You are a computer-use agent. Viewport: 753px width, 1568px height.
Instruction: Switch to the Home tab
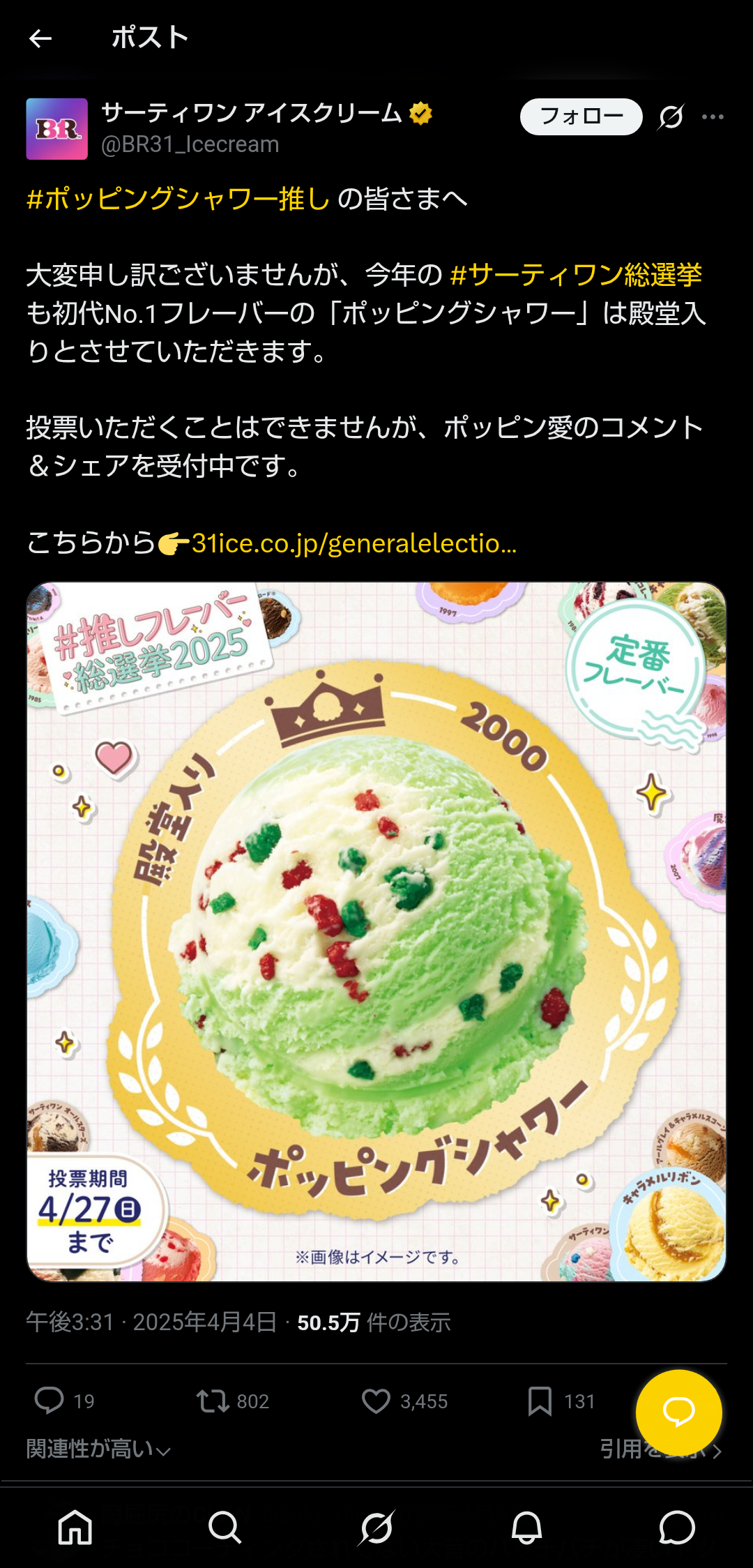pyautogui.click(x=75, y=1528)
